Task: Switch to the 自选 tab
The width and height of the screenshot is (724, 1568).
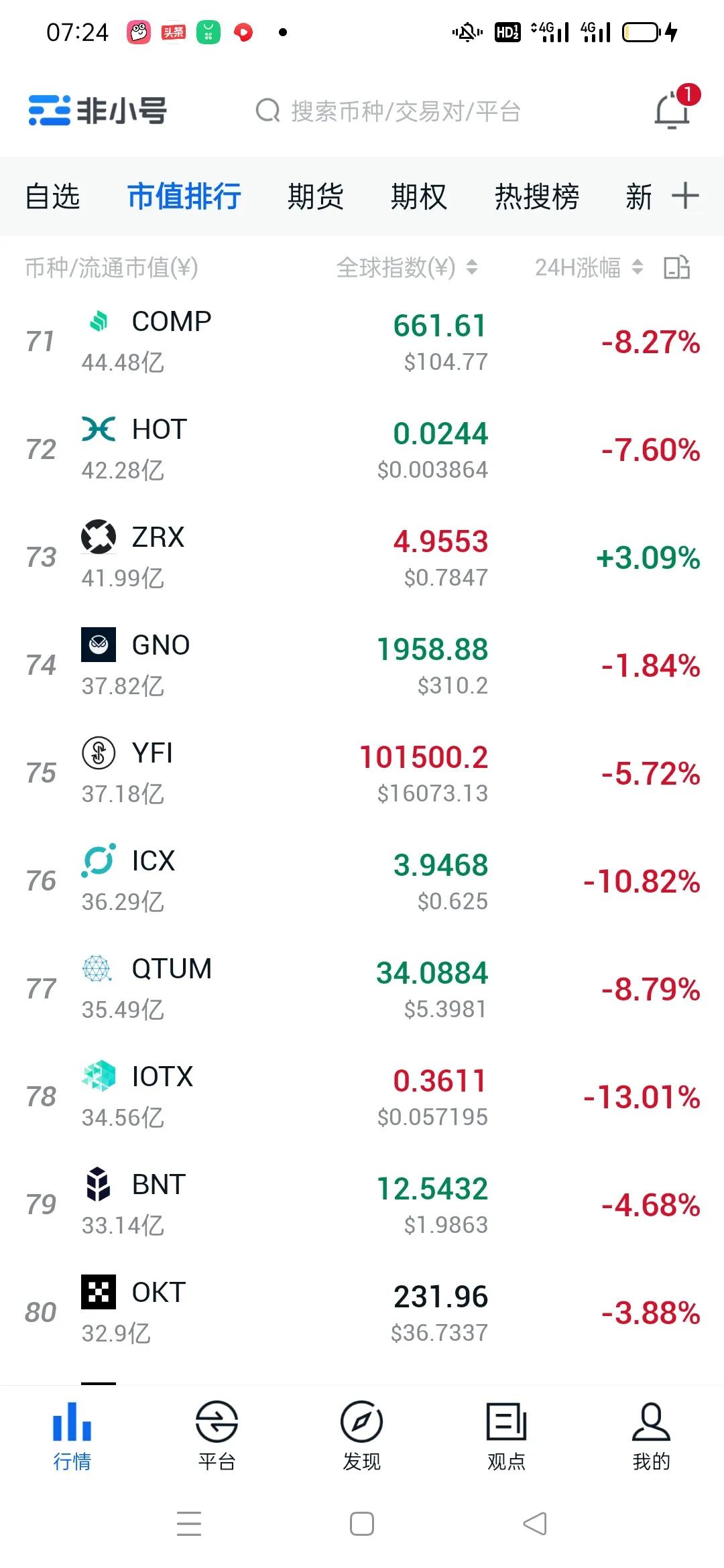Action: pos(52,197)
